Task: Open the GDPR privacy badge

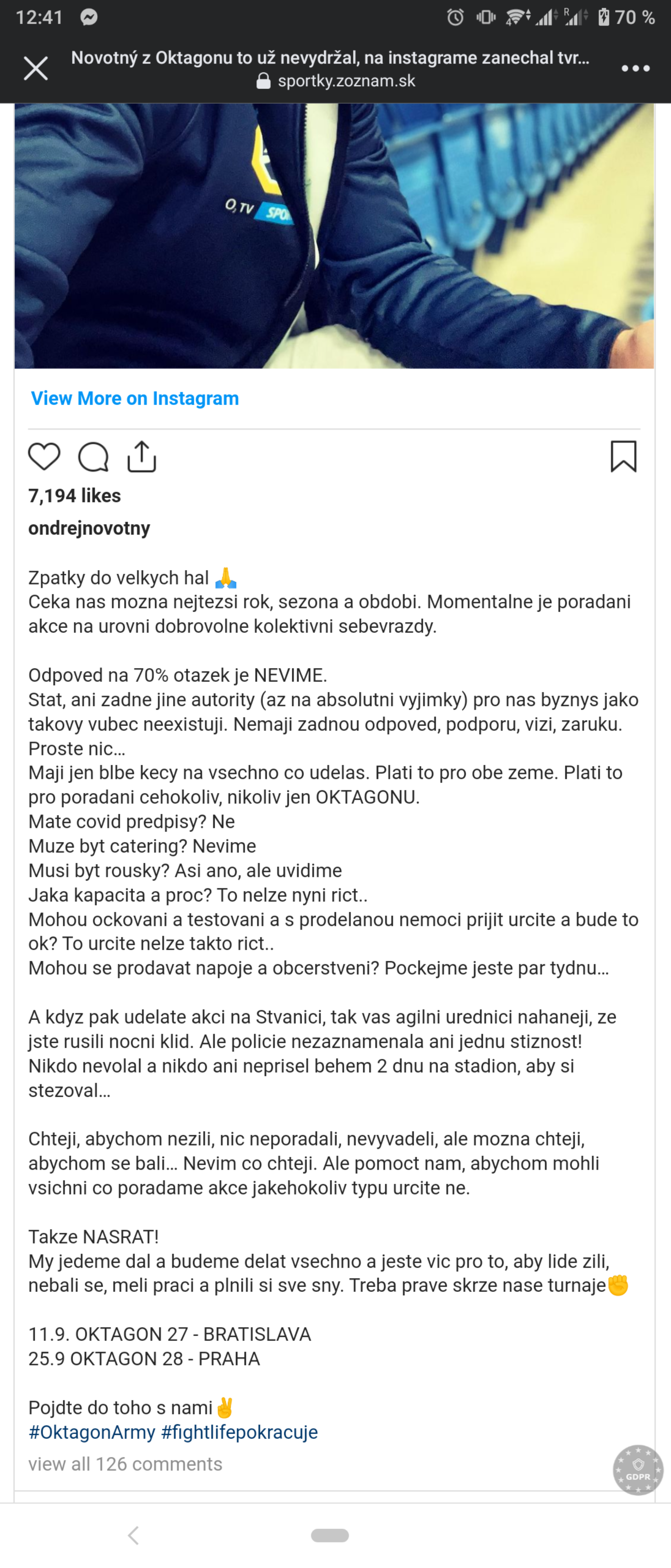Action: tap(638, 1470)
